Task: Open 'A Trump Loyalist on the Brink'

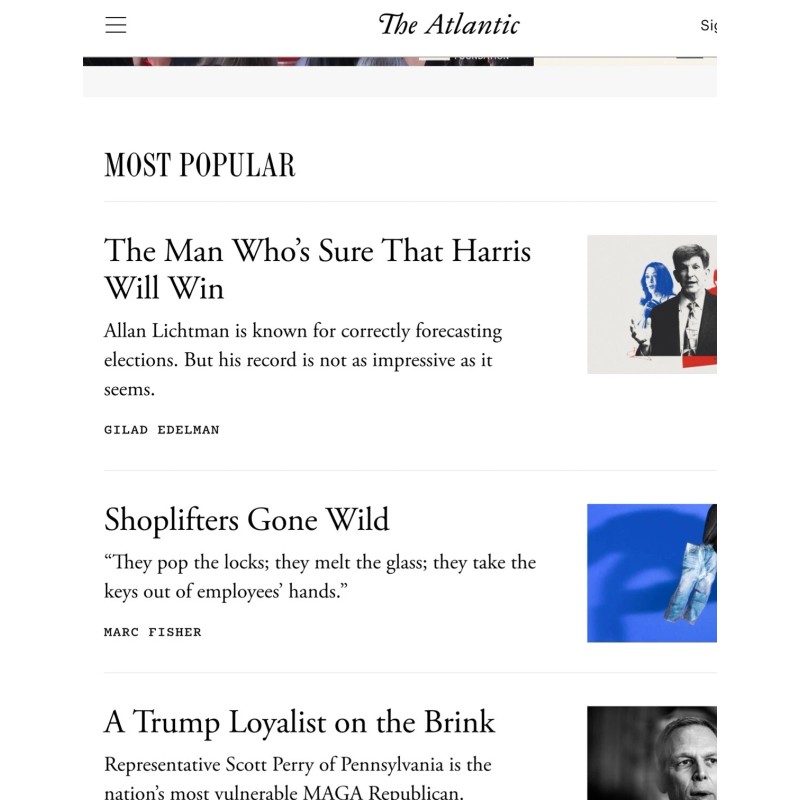Action: (299, 722)
